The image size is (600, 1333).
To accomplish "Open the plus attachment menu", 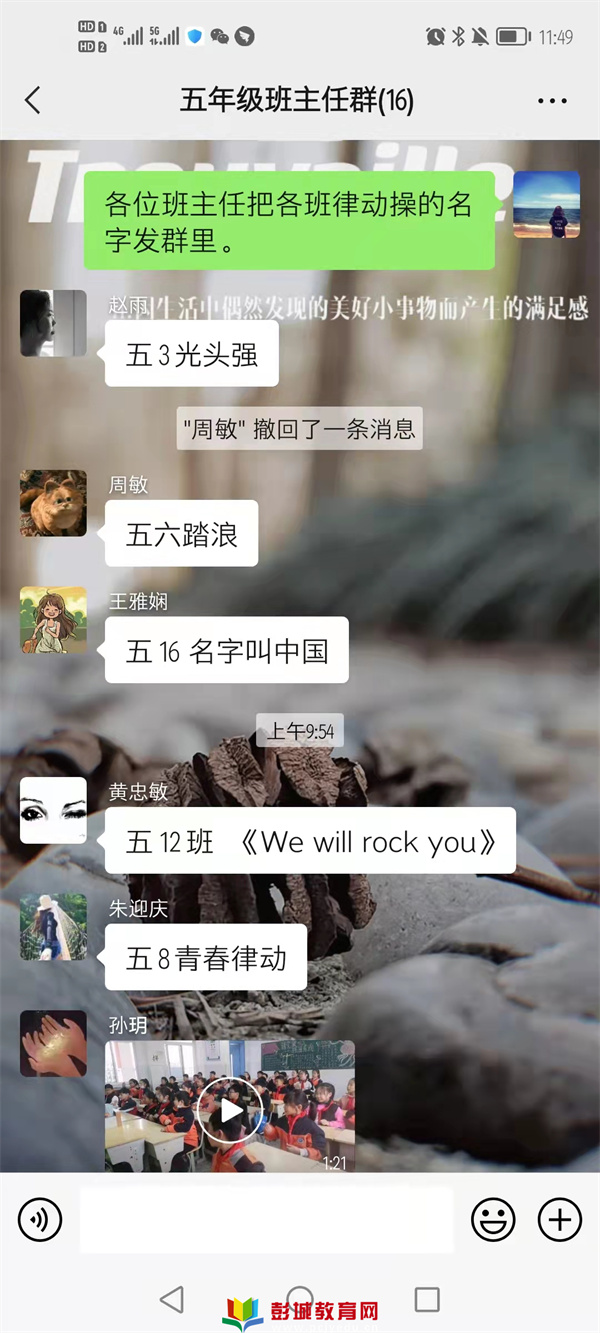I will pyautogui.click(x=560, y=1220).
